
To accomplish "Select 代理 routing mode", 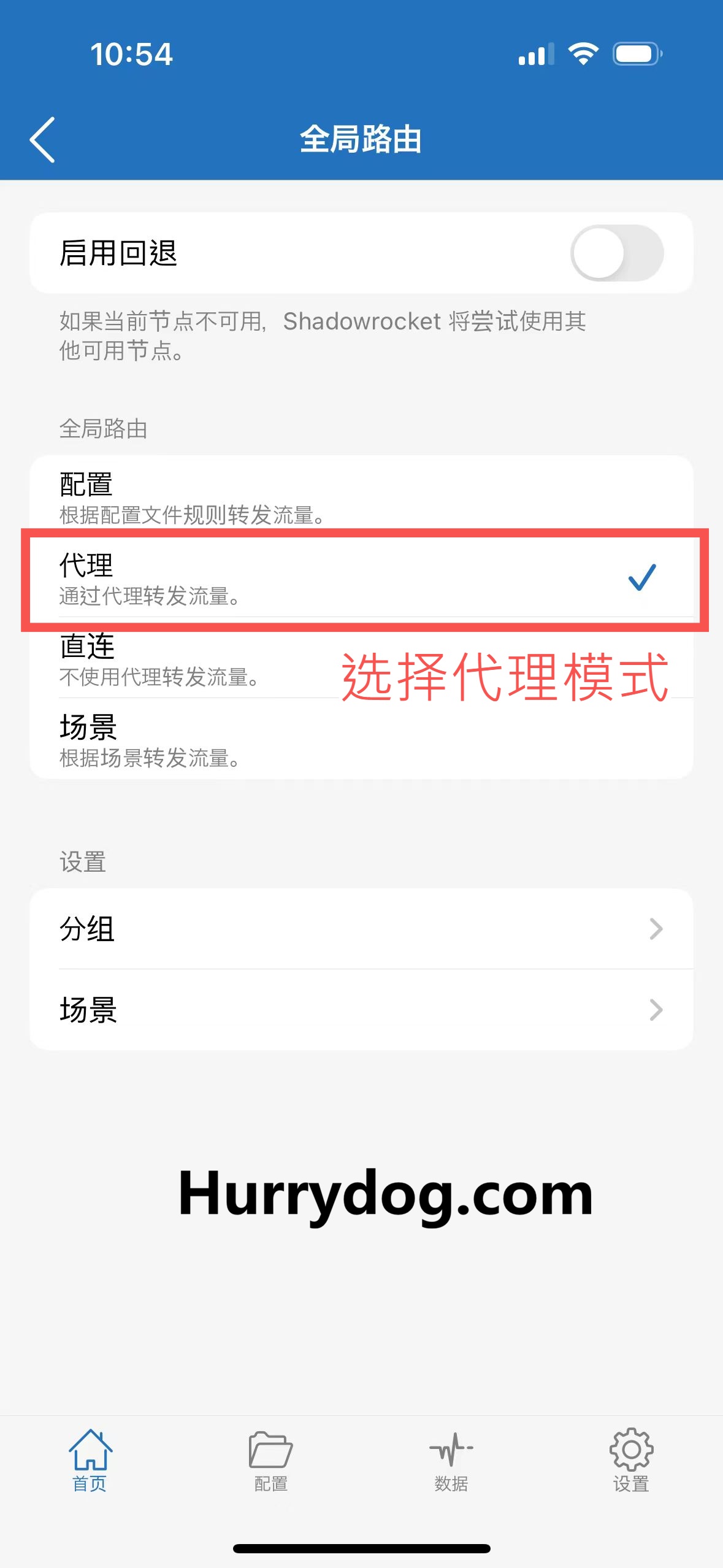I will (361, 578).
